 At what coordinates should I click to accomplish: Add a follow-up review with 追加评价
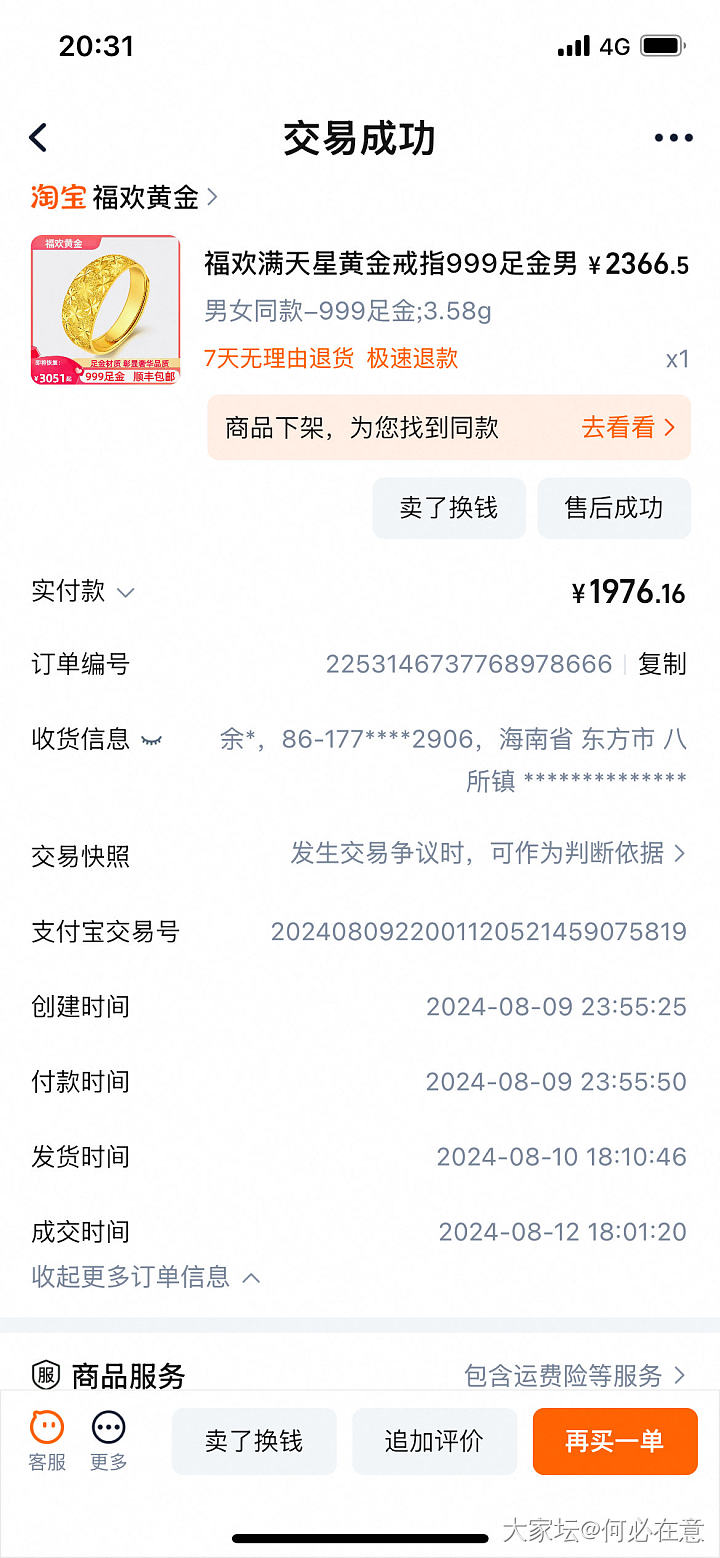coord(434,1441)
